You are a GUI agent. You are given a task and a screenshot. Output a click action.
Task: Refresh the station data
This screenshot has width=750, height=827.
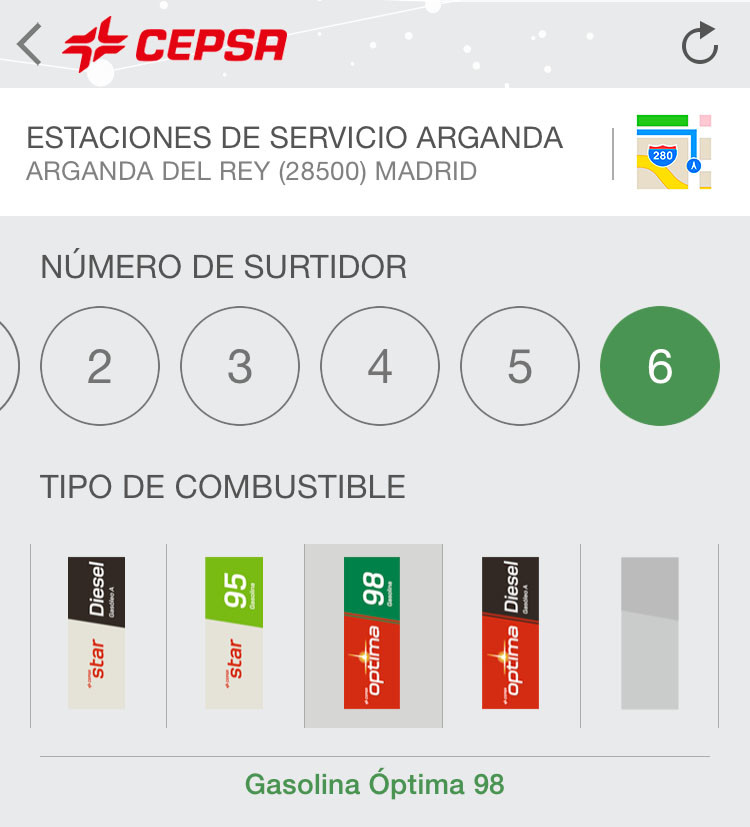point(699,45)
